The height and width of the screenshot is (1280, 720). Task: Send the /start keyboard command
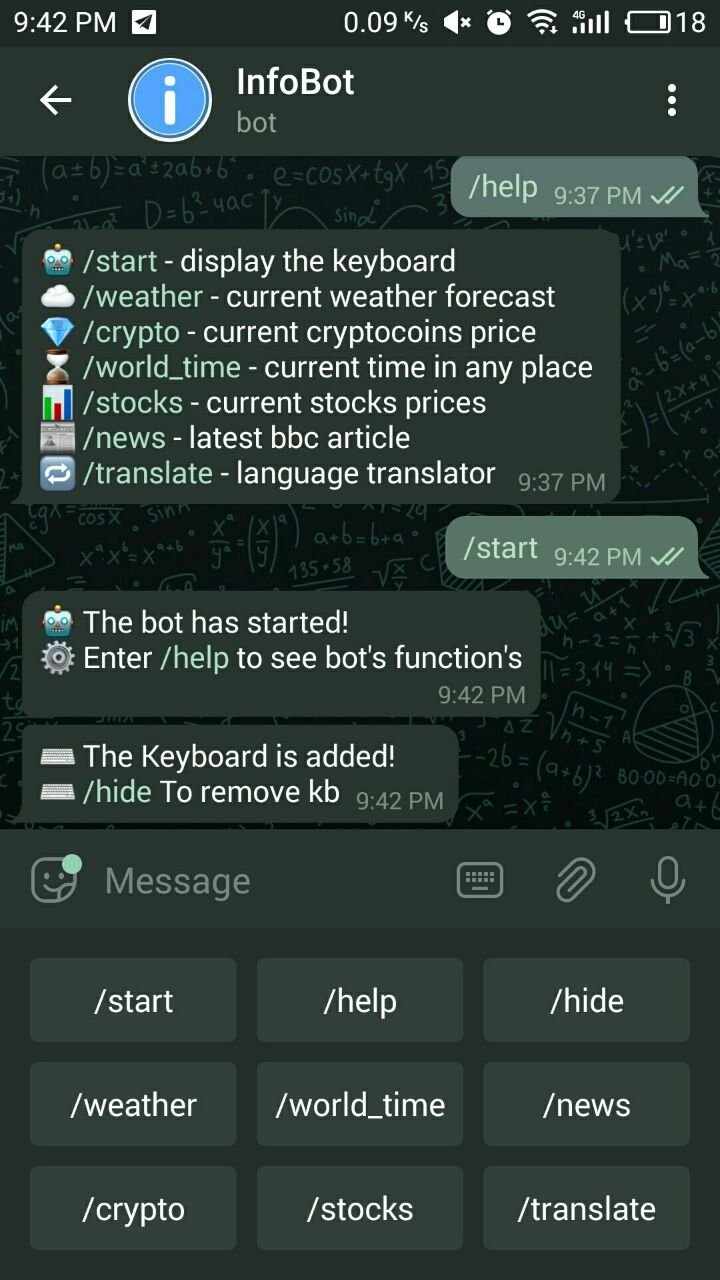click(133, 1000)
